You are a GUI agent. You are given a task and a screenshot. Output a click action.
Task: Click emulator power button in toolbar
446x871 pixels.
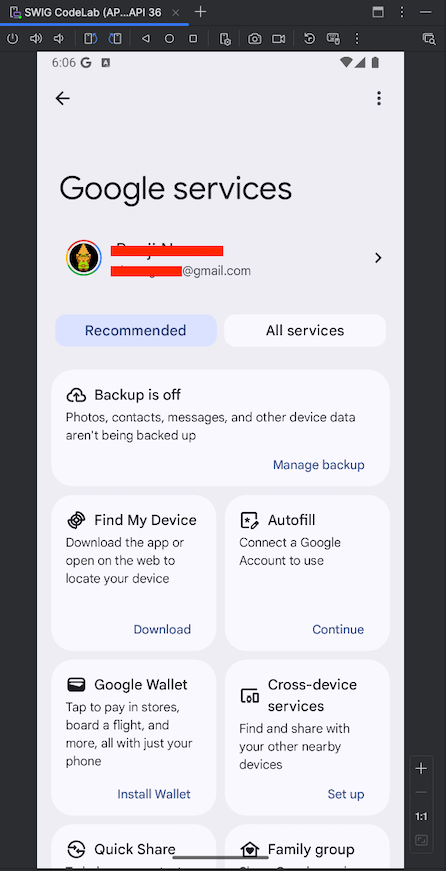click(12, 38)
